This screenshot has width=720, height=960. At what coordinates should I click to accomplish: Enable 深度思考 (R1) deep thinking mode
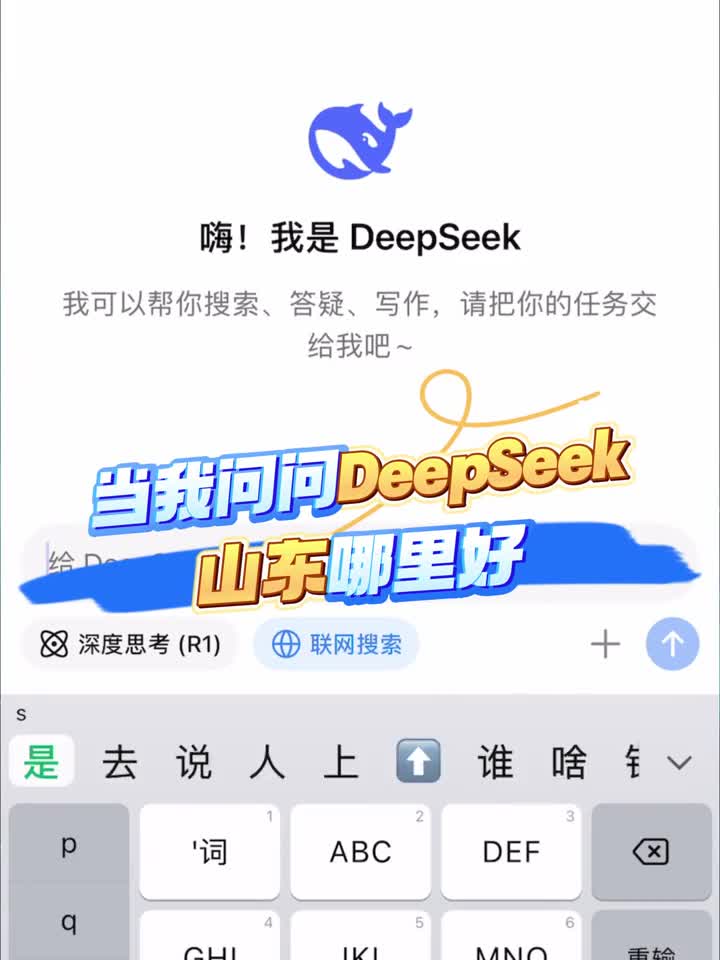click(130, 645)
